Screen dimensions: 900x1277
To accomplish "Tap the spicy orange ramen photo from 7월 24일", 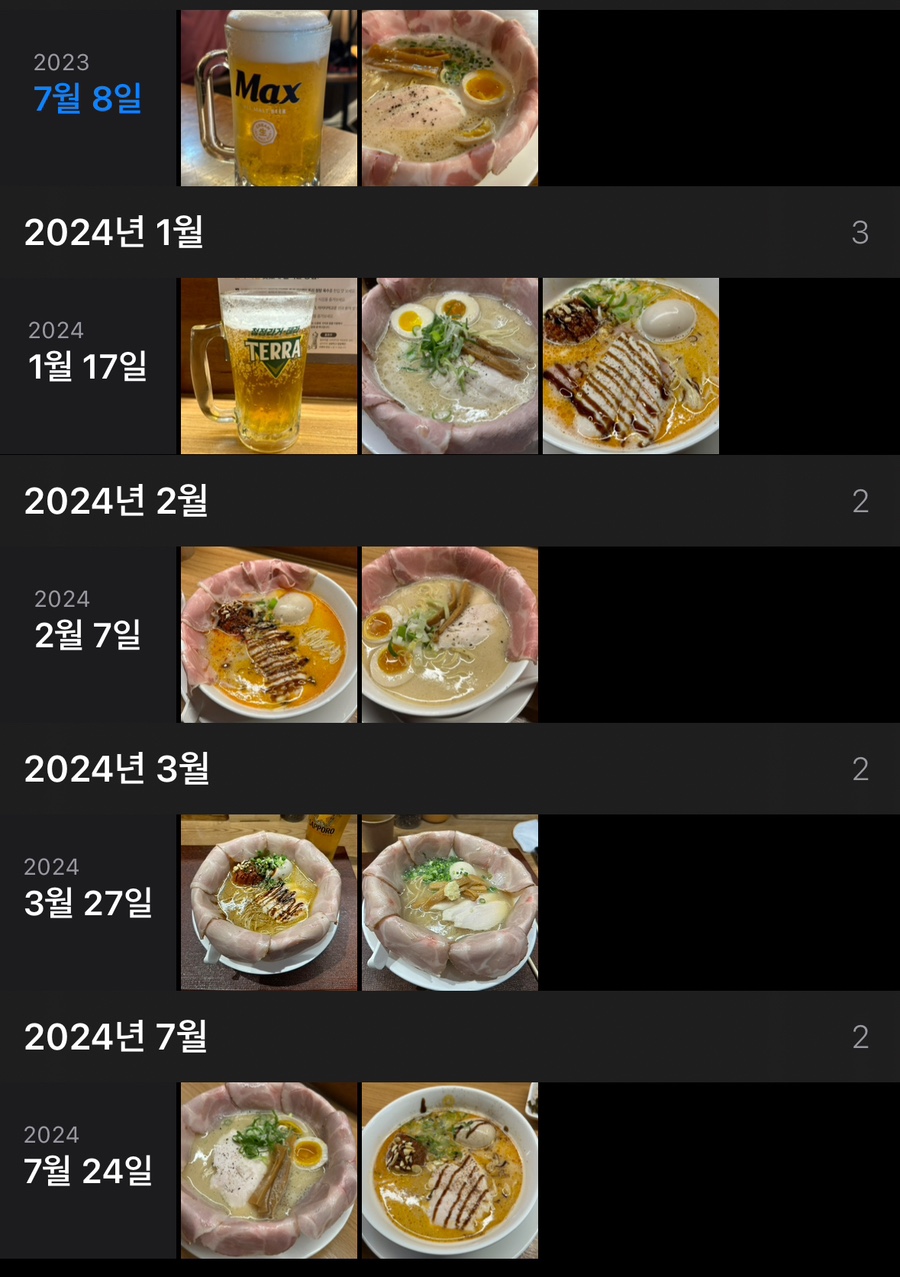I will coord(449,1170).
